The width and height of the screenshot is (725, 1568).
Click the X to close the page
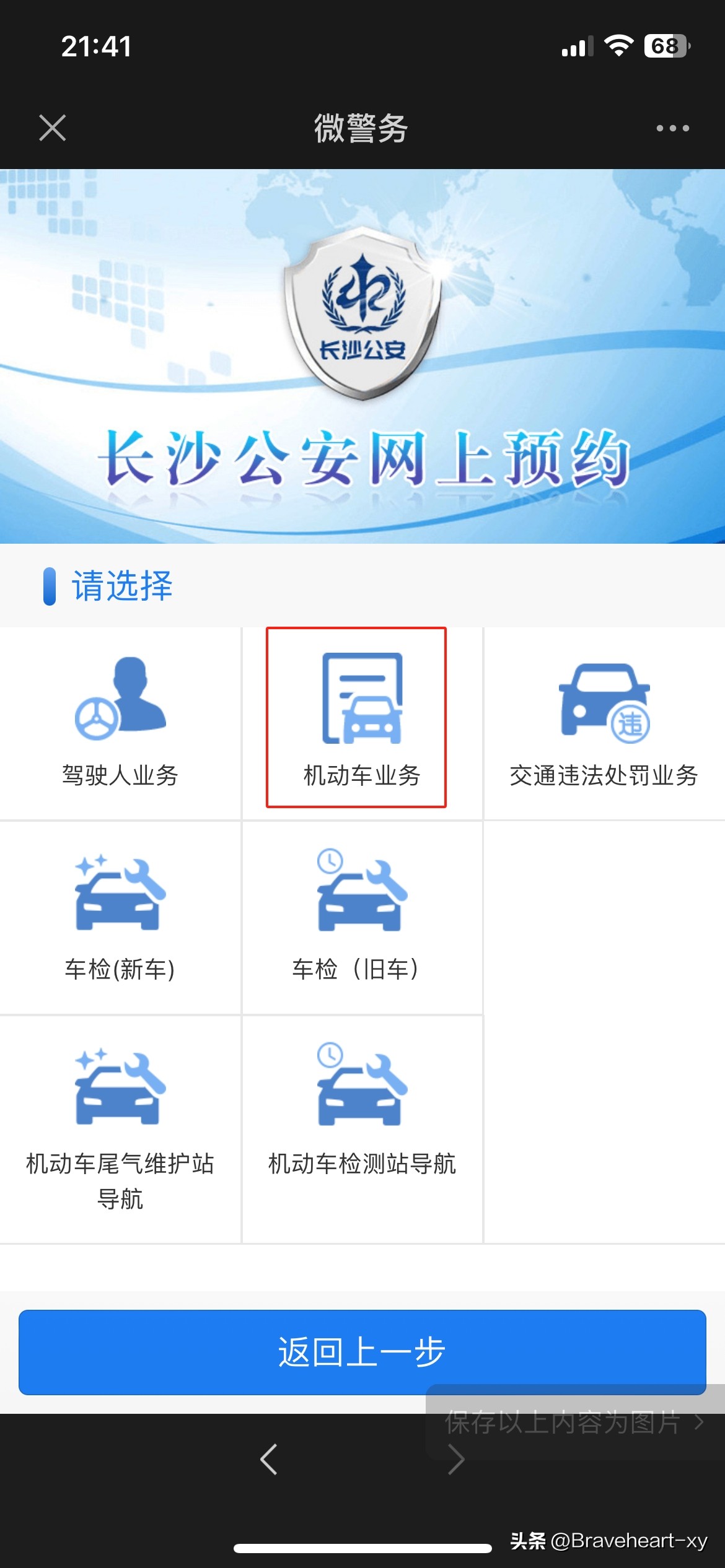(52, 128)
